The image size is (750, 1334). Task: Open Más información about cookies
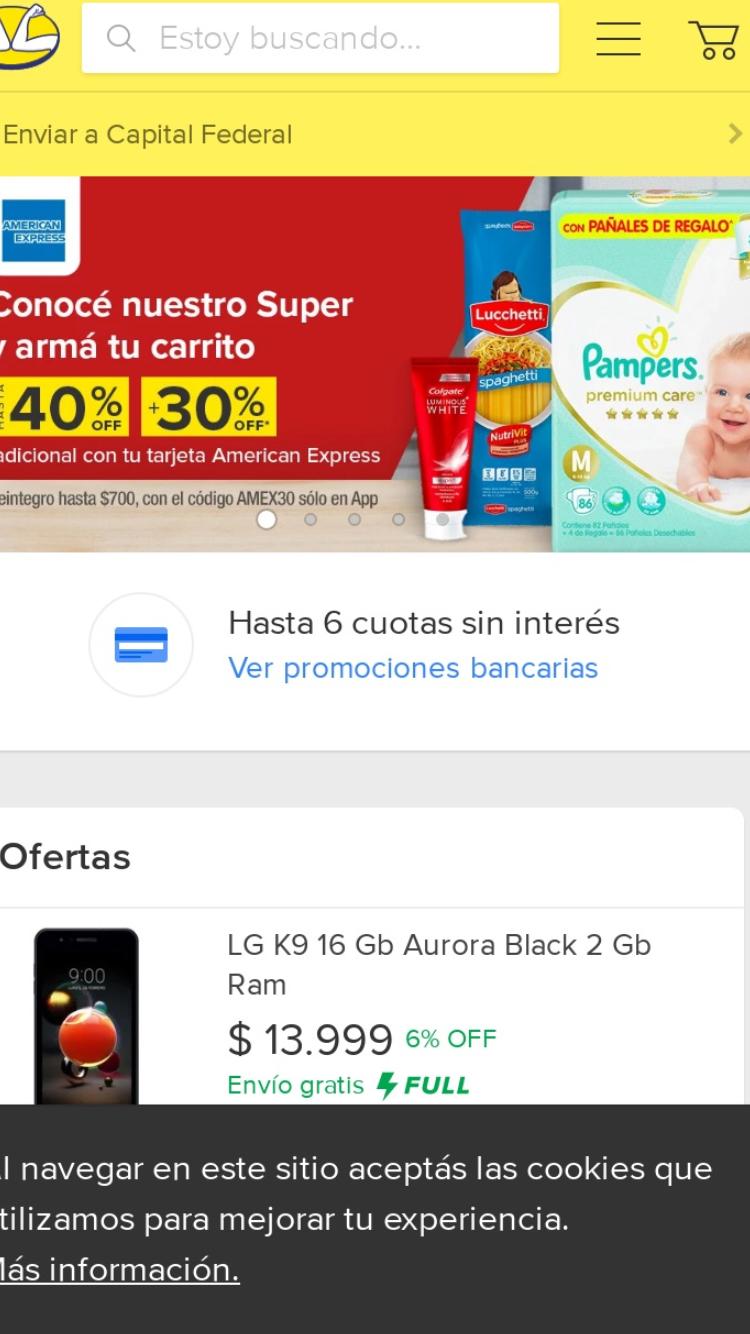[x=119, y=1269]
